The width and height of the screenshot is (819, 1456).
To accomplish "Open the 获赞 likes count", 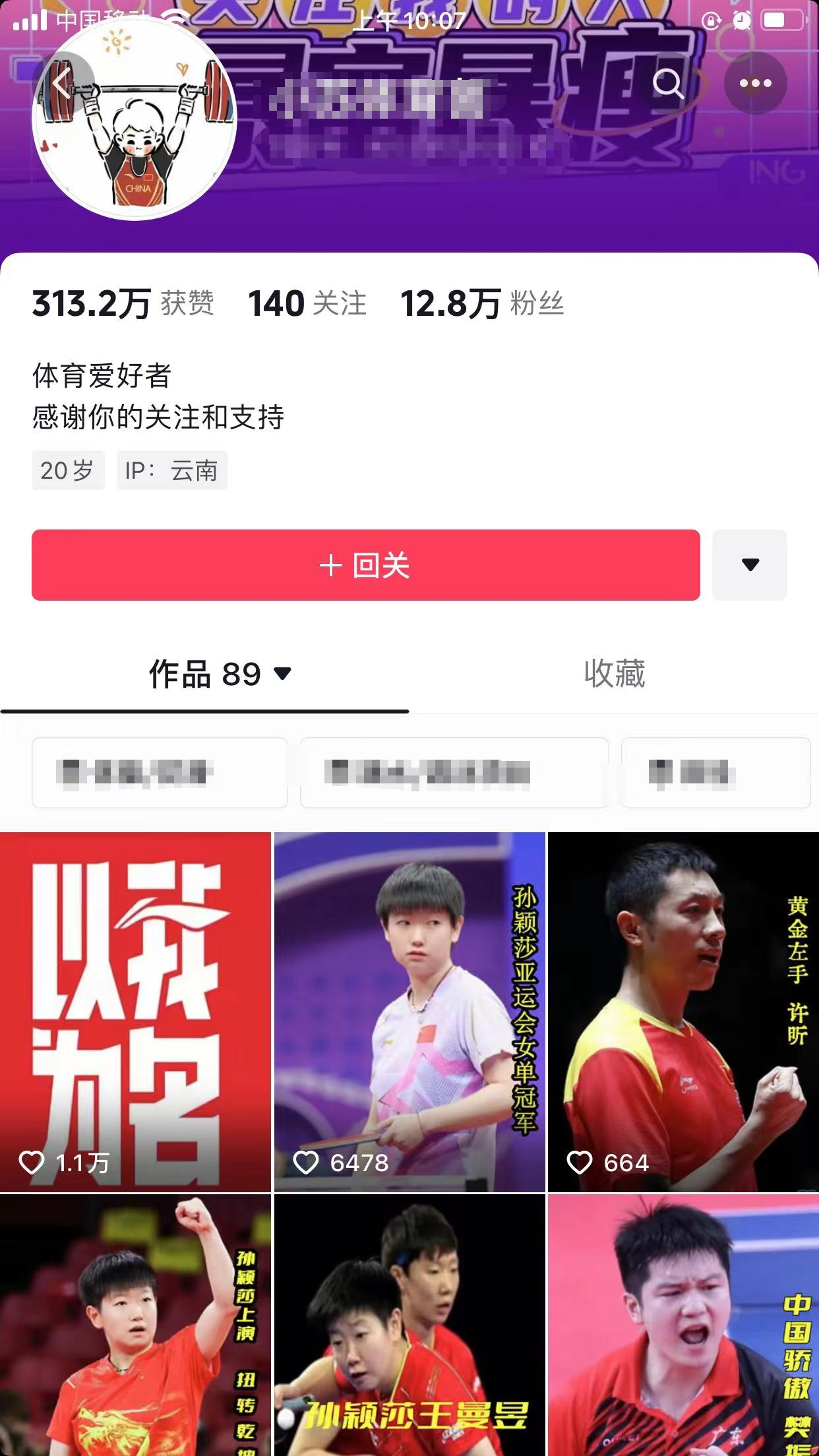I will [123, 304].
